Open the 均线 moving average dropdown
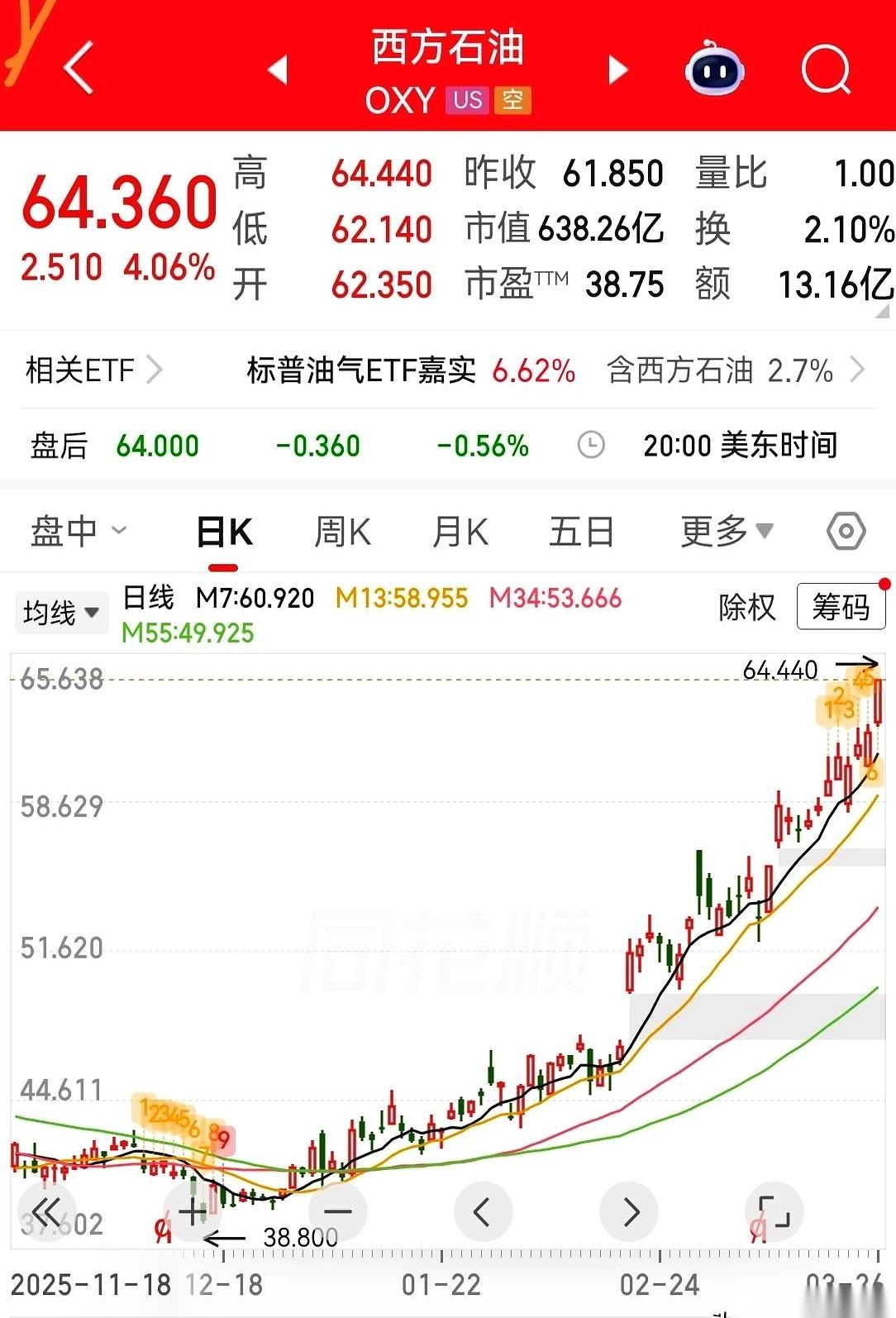 (x=60, y=612)
